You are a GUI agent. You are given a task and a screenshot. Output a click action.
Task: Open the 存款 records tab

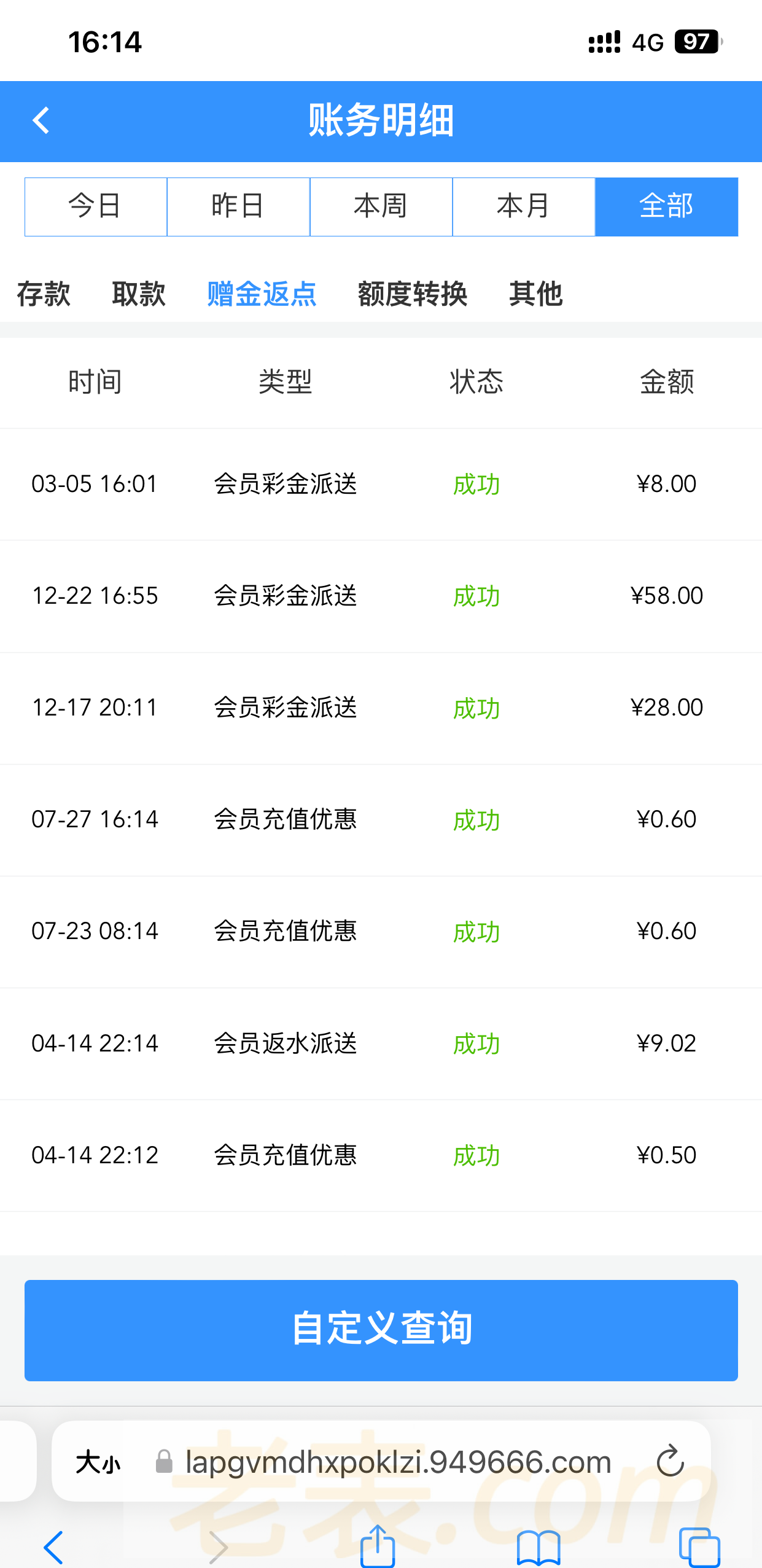(x=44, y=294)
